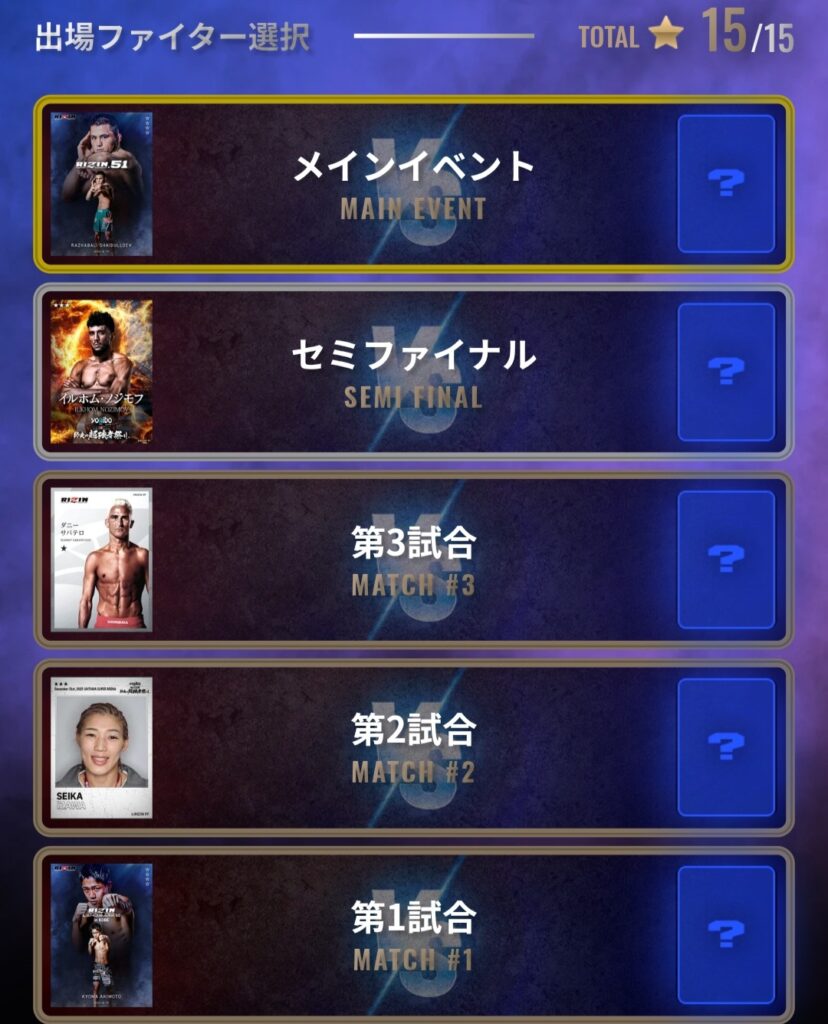
Task: Tap the question-mark slot in セミファイナル
Action: pyautogui.click(x=726, y=371)
